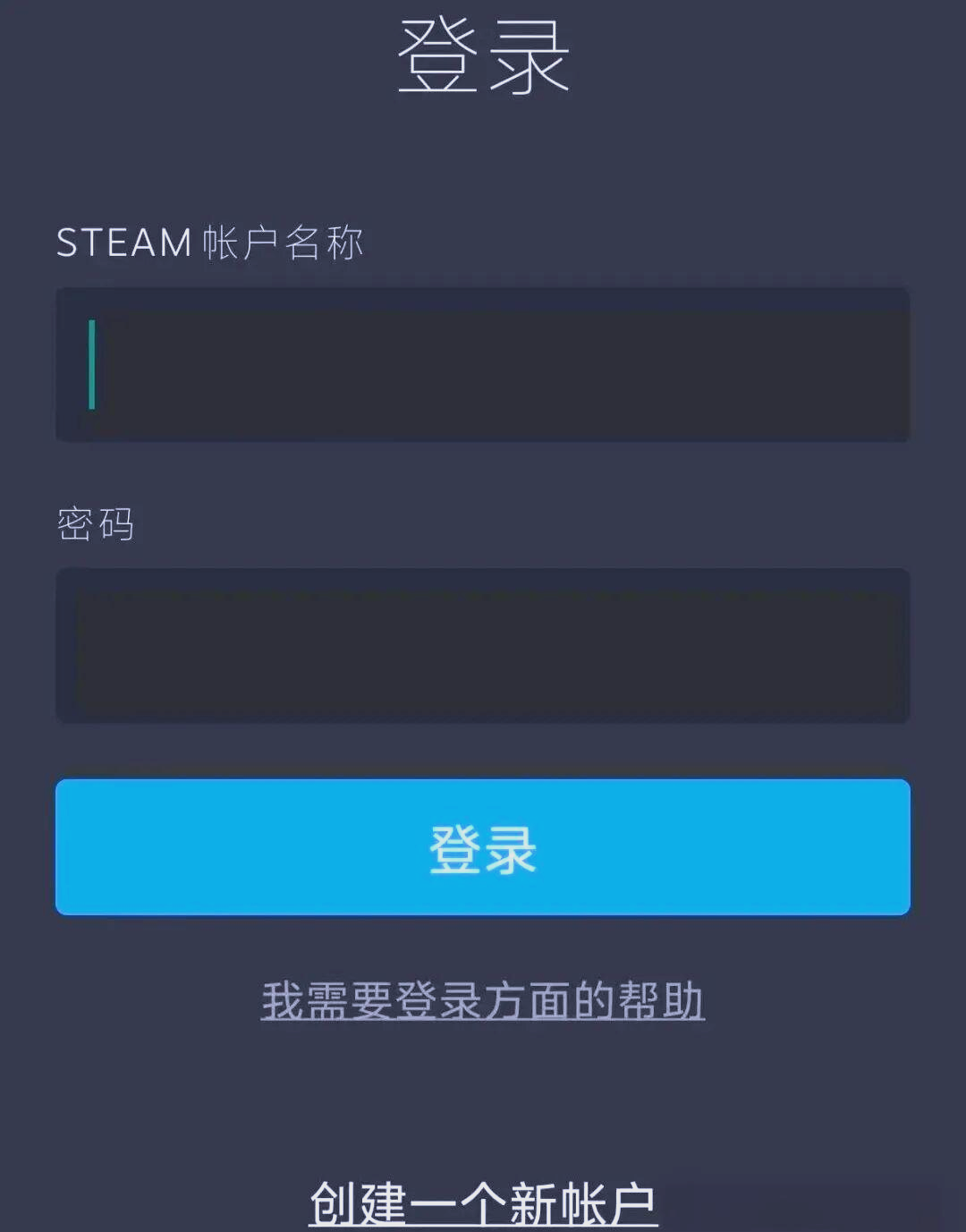Click inside the empty password text area

tap(483, 644)
